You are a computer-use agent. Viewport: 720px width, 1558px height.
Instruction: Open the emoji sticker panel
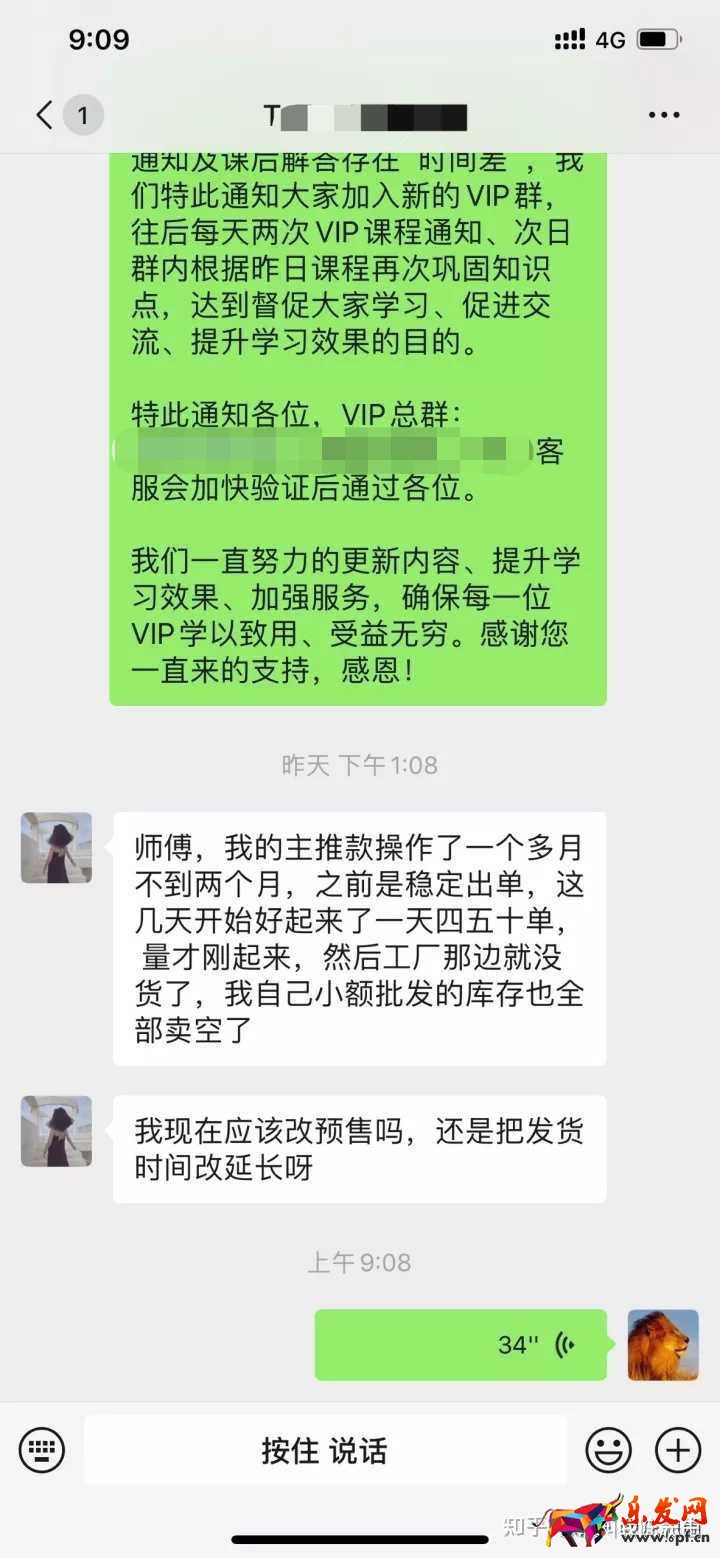coord(608,1450)
